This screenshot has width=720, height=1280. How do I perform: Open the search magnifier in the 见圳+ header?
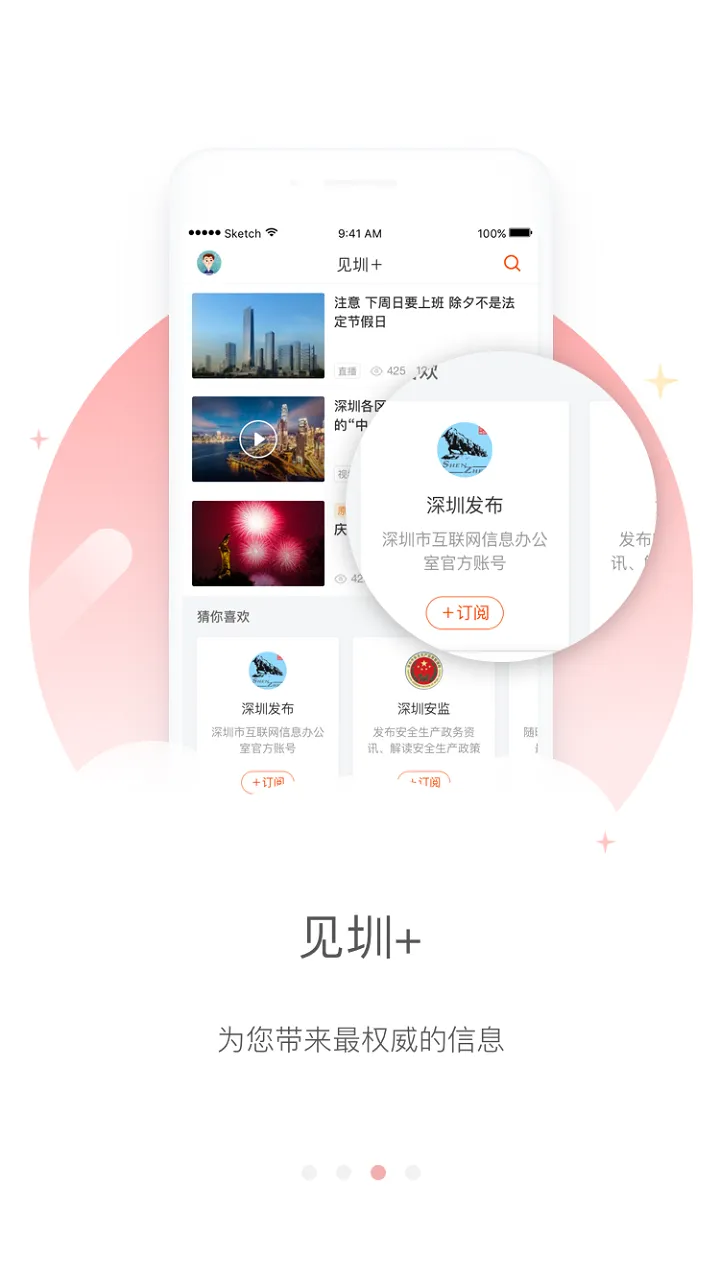point(512,263)
